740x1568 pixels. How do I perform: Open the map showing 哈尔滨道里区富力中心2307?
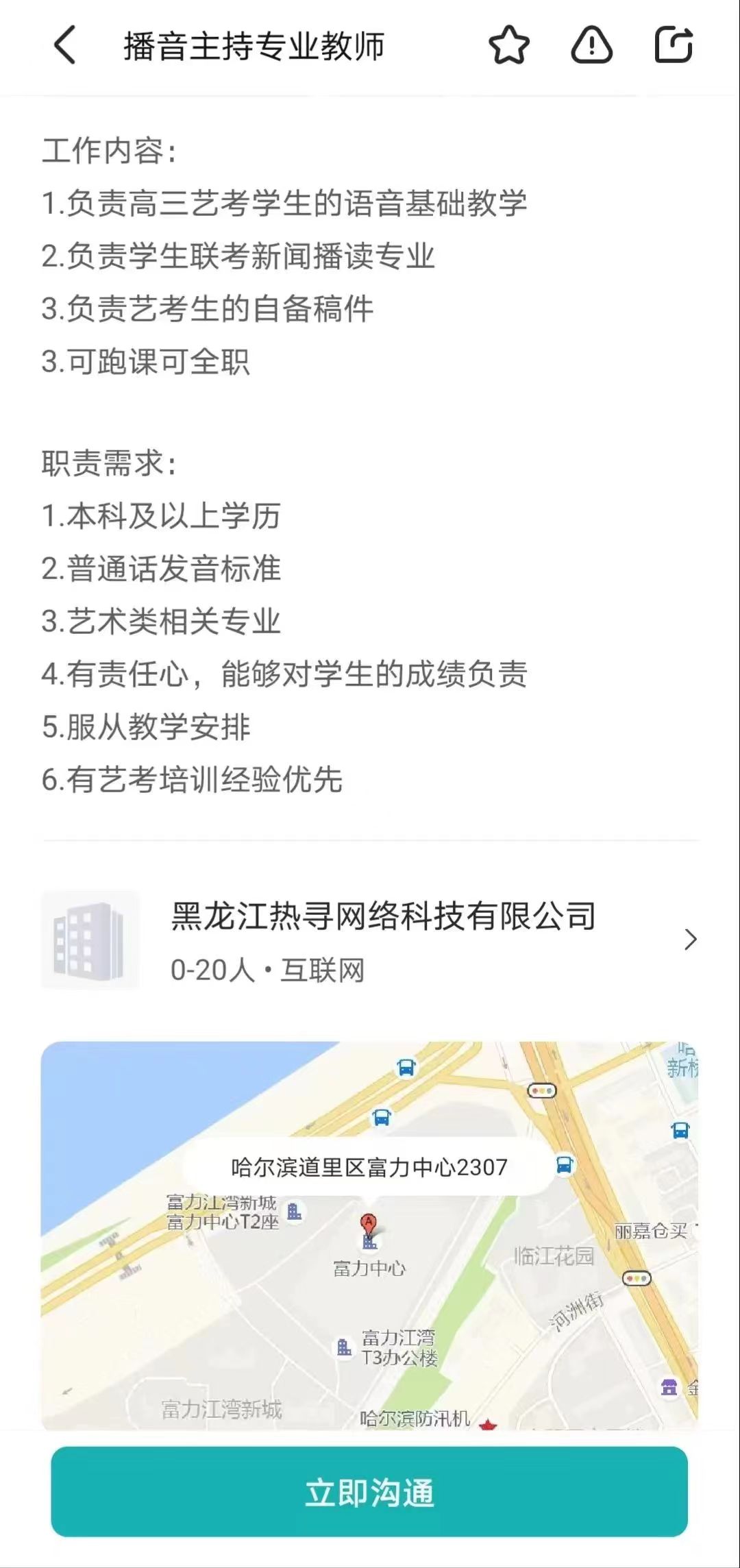370,1236
